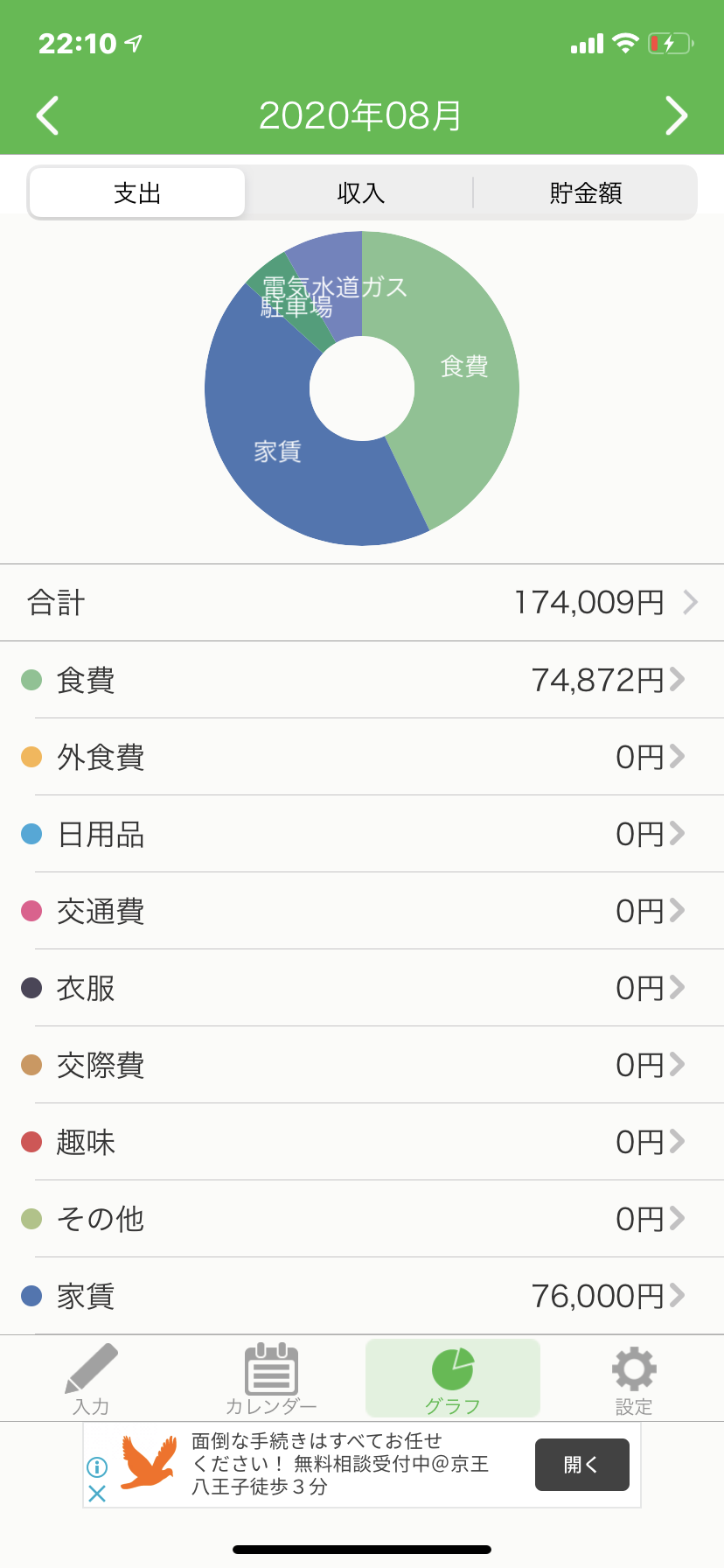Open the 合計 total details

click(362, 602)
